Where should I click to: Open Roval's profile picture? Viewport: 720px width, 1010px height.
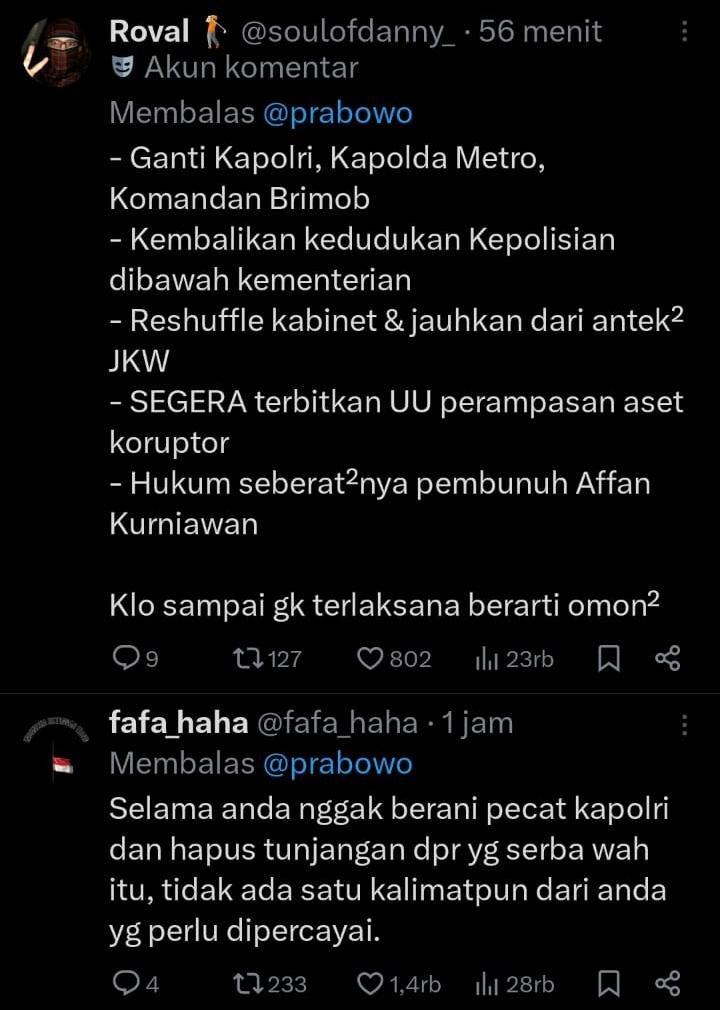[x=57, y=50]
